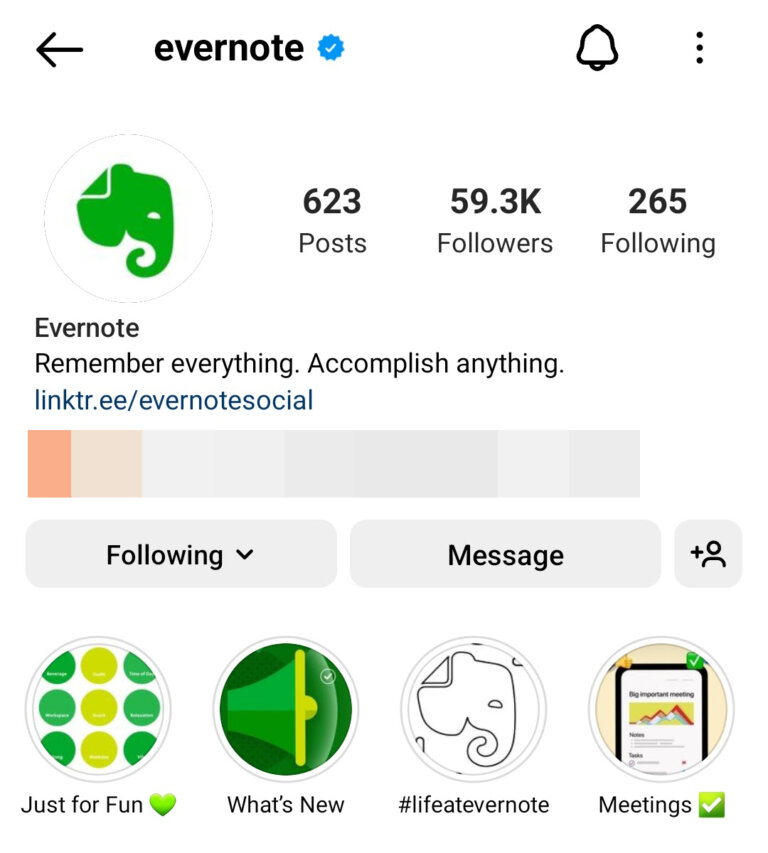The height and width of the screenshot is (853, 768).
Task: Toggle follow status via Following button
Action: (180, 554)
